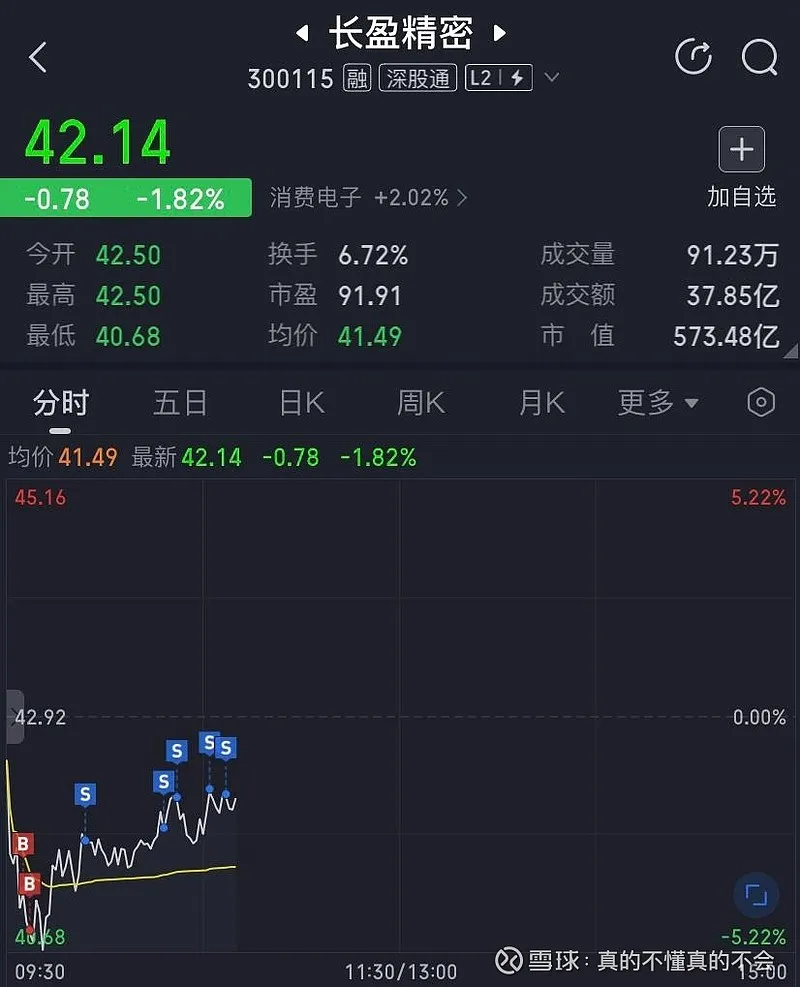Switch to the 日K chart tab
The image size is (800, 987).
301,403
